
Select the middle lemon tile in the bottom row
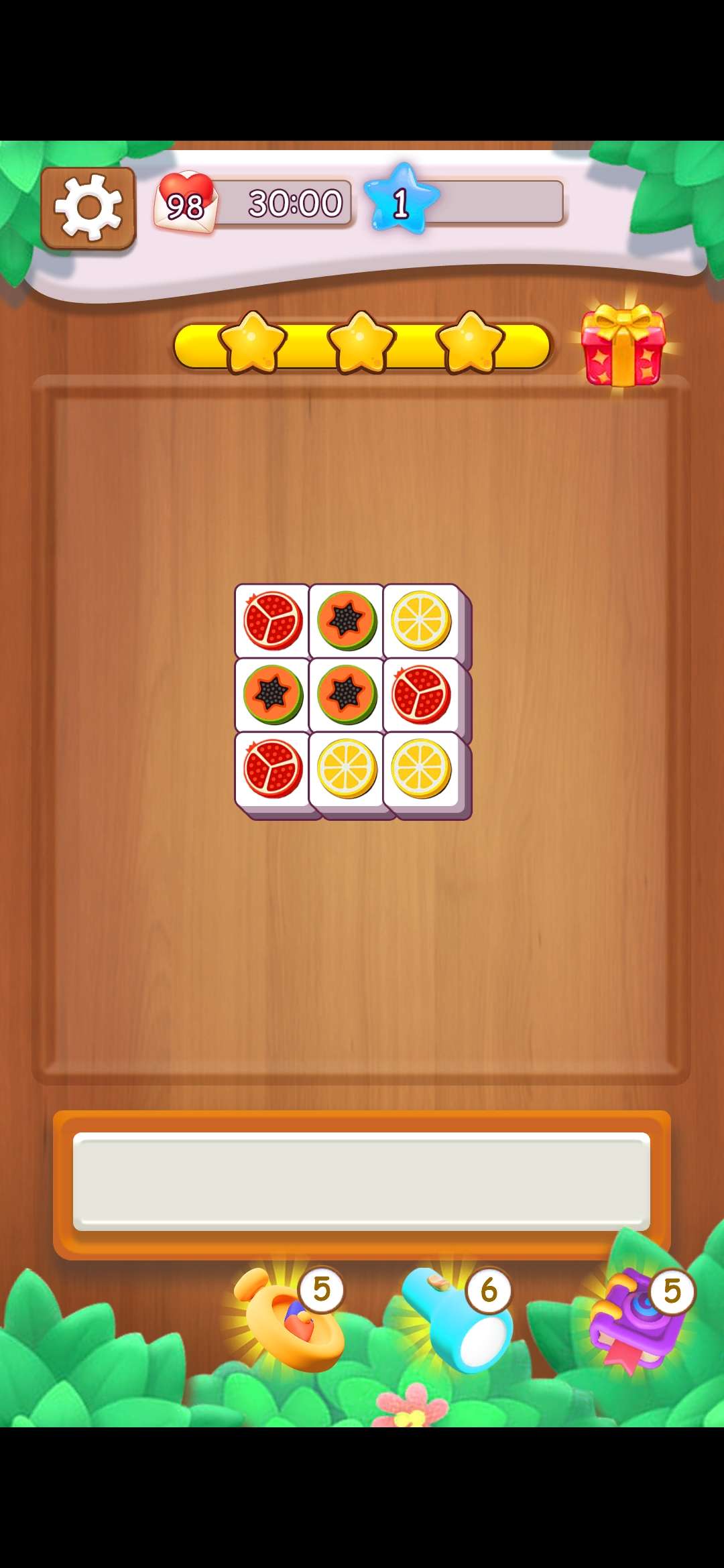[347, 769]
